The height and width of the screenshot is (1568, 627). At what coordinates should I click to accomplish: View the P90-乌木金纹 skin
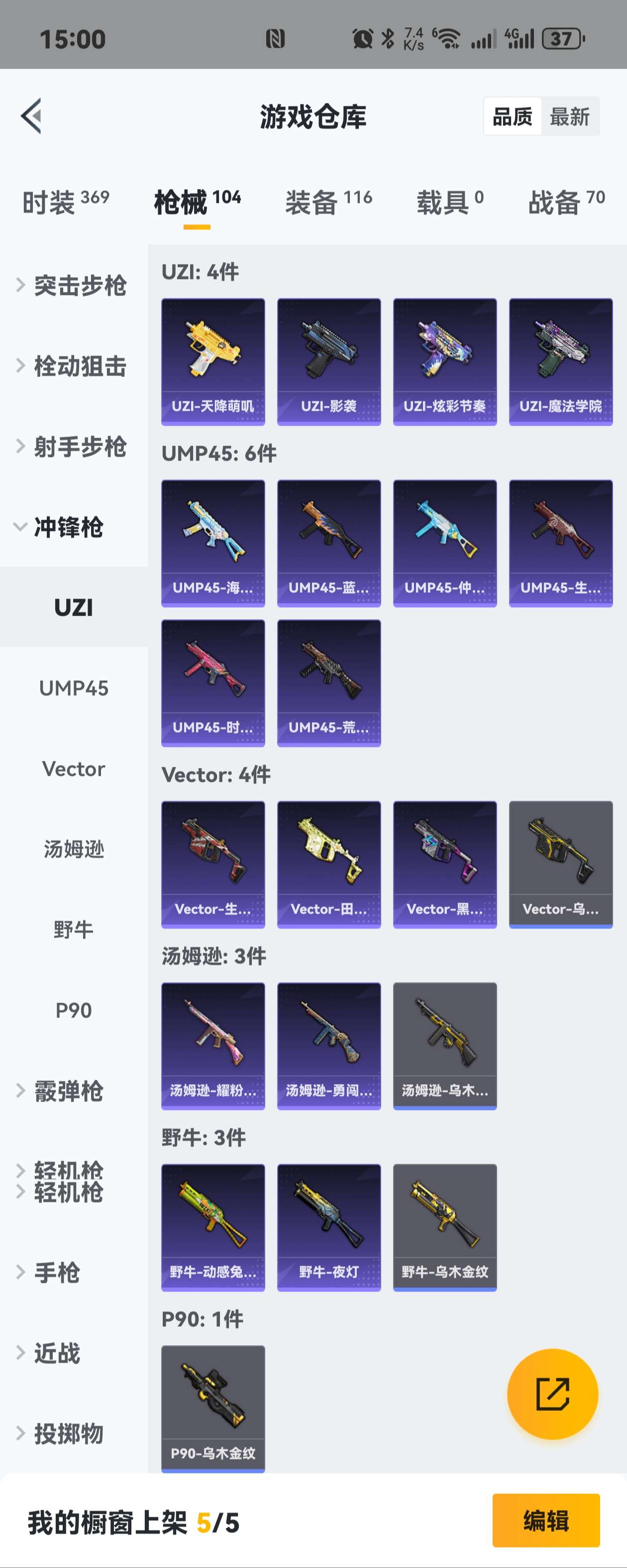[212, 1408]
